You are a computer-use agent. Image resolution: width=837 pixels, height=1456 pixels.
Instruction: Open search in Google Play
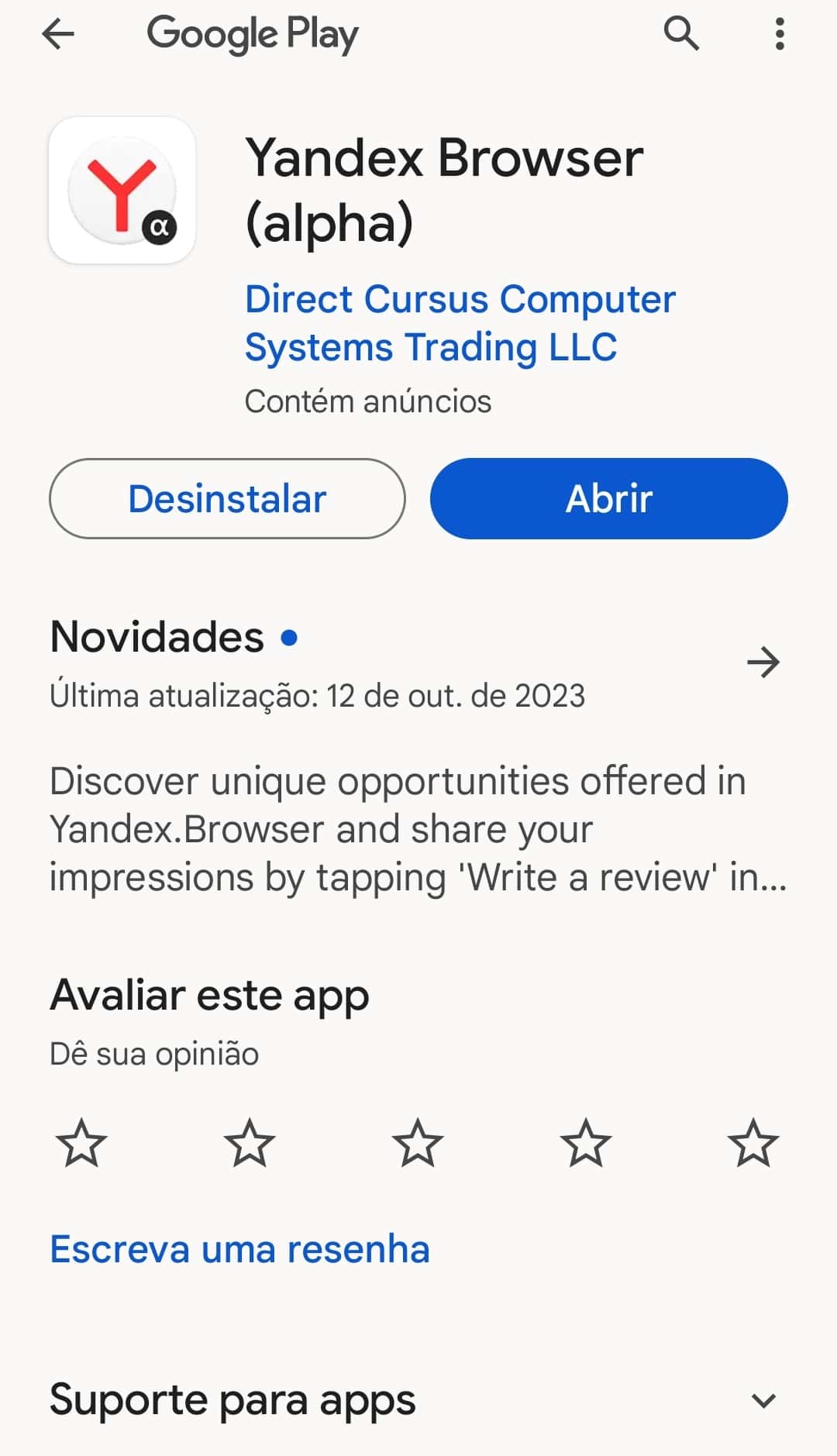[680, 33]
